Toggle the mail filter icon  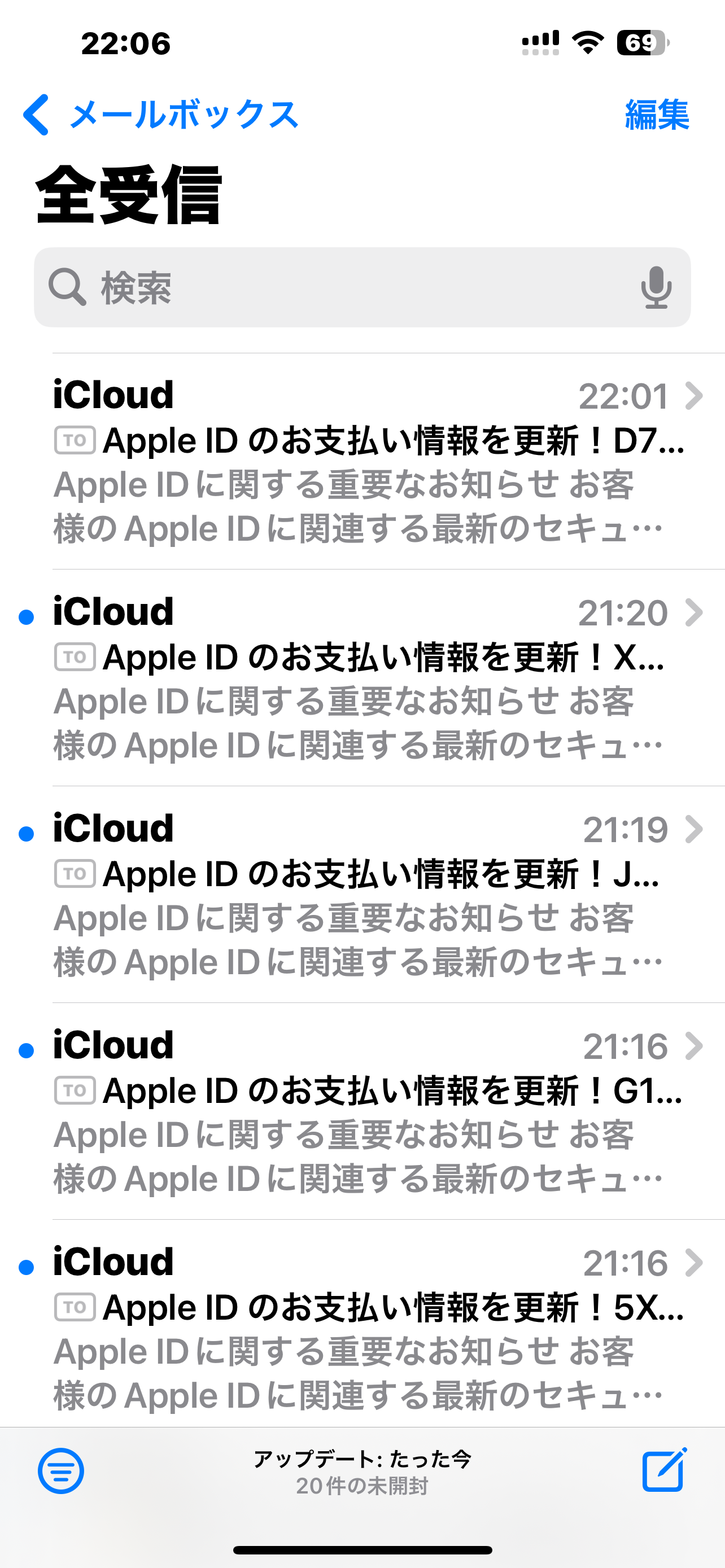pyautogui.click(x=61, y=1470)
